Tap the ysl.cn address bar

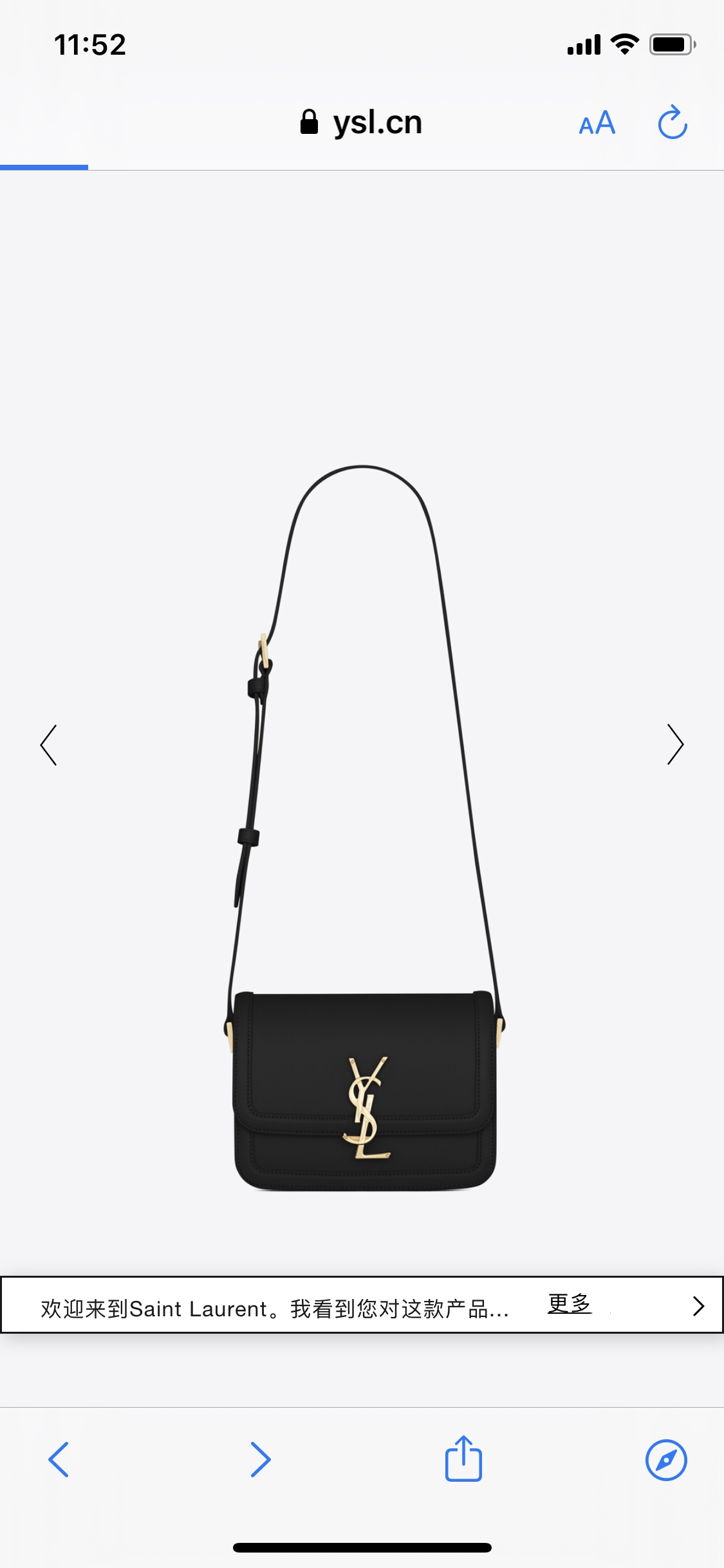[361, 122]
